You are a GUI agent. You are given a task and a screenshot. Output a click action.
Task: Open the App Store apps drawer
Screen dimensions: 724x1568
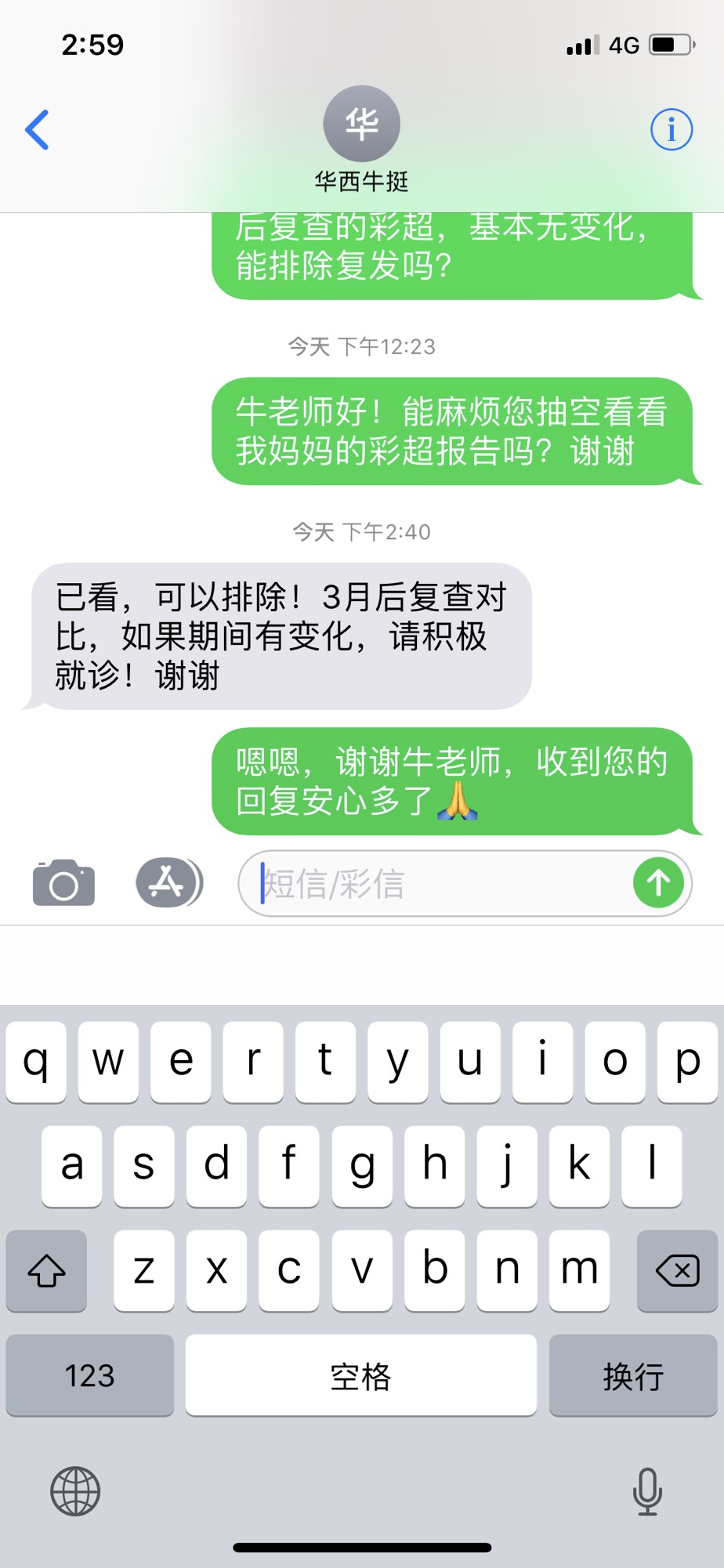[x=168, y=883]
